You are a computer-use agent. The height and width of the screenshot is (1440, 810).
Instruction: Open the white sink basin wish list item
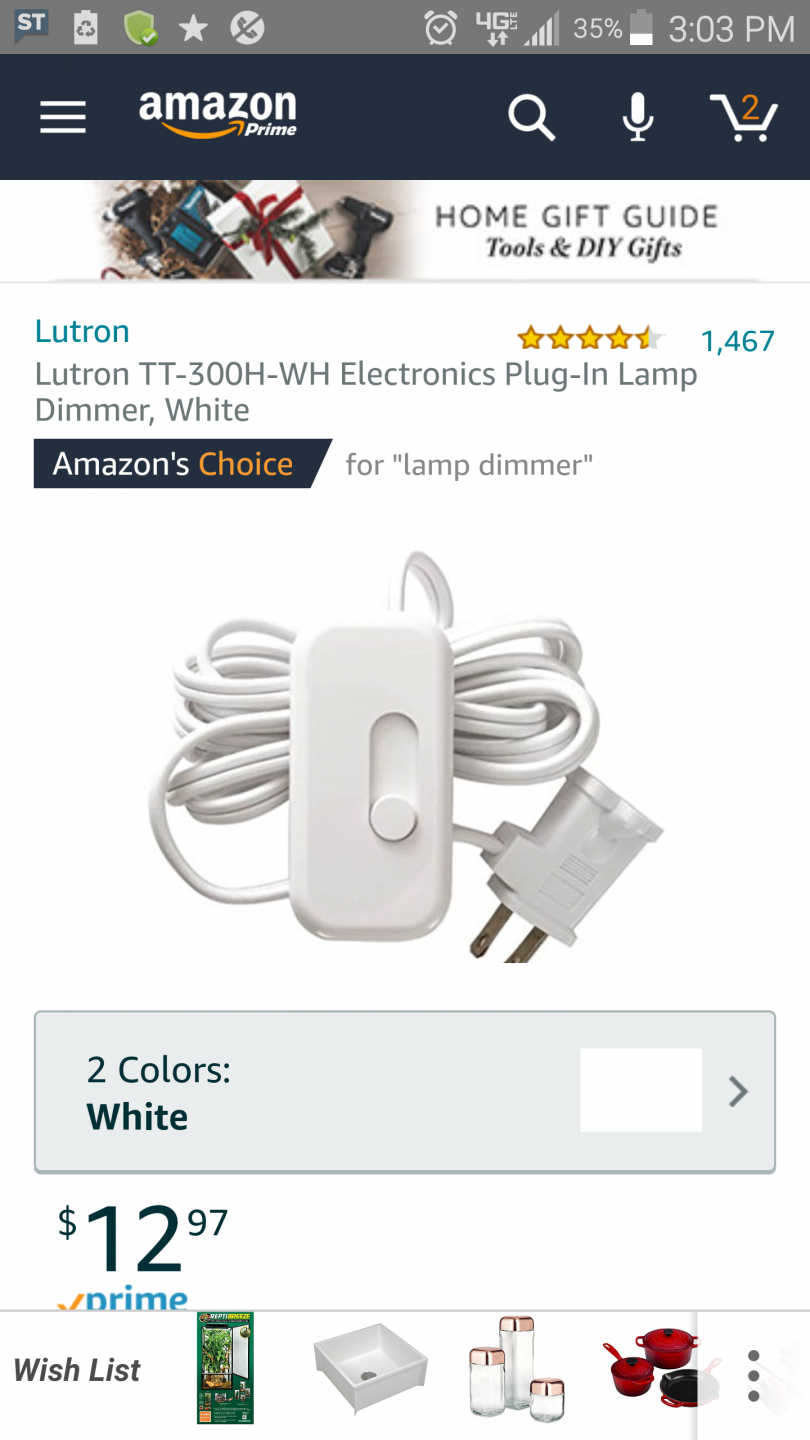coord(370,1368)
